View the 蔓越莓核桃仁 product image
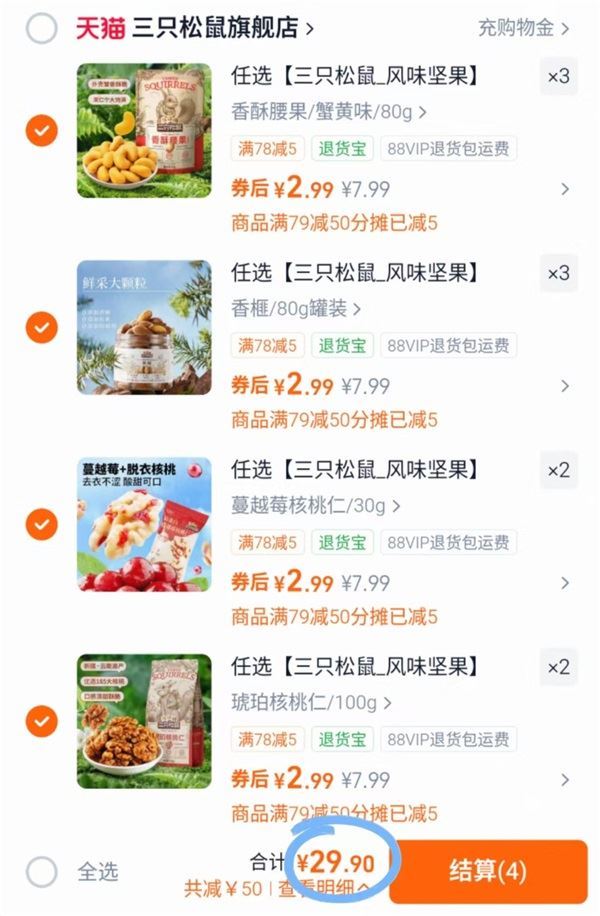 click(144, 523)
